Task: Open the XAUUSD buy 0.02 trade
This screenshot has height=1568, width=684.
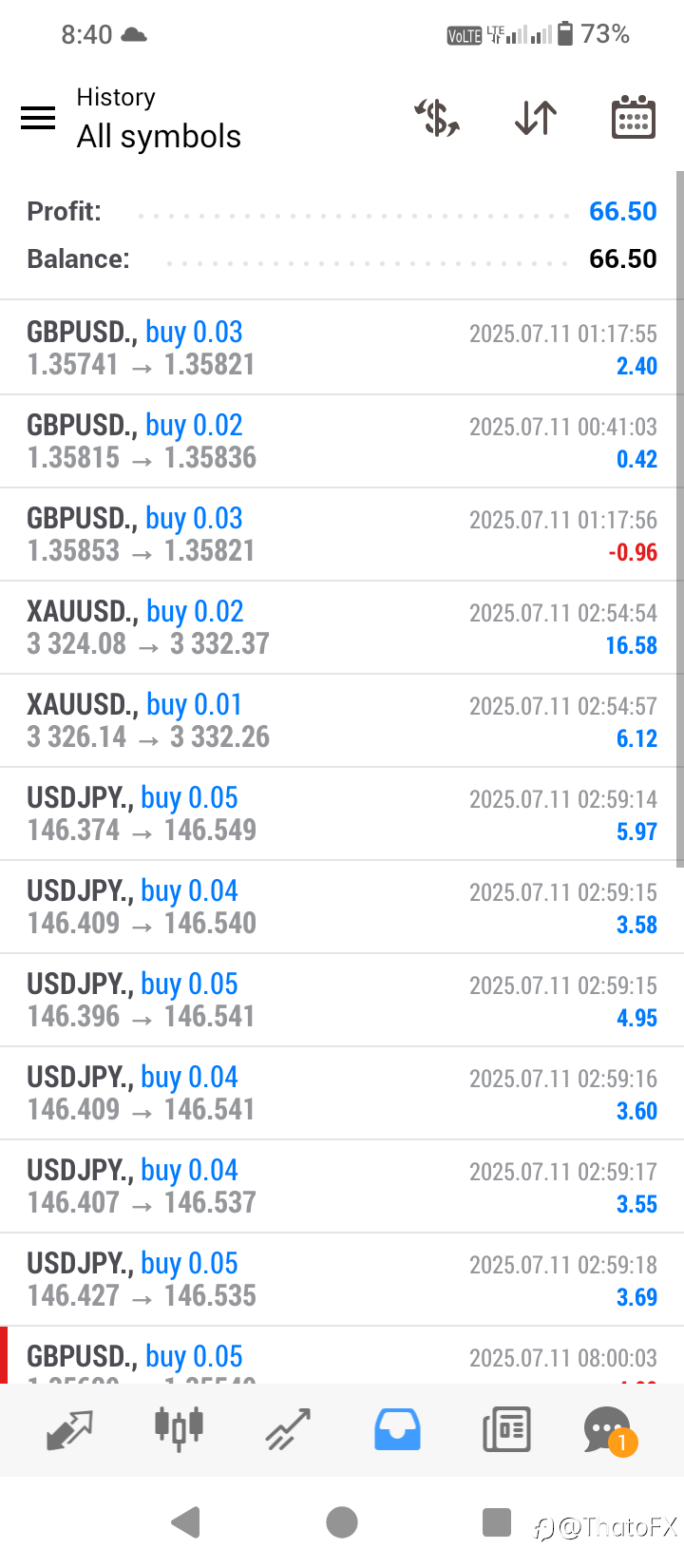Action: click(x=342, y=628)
